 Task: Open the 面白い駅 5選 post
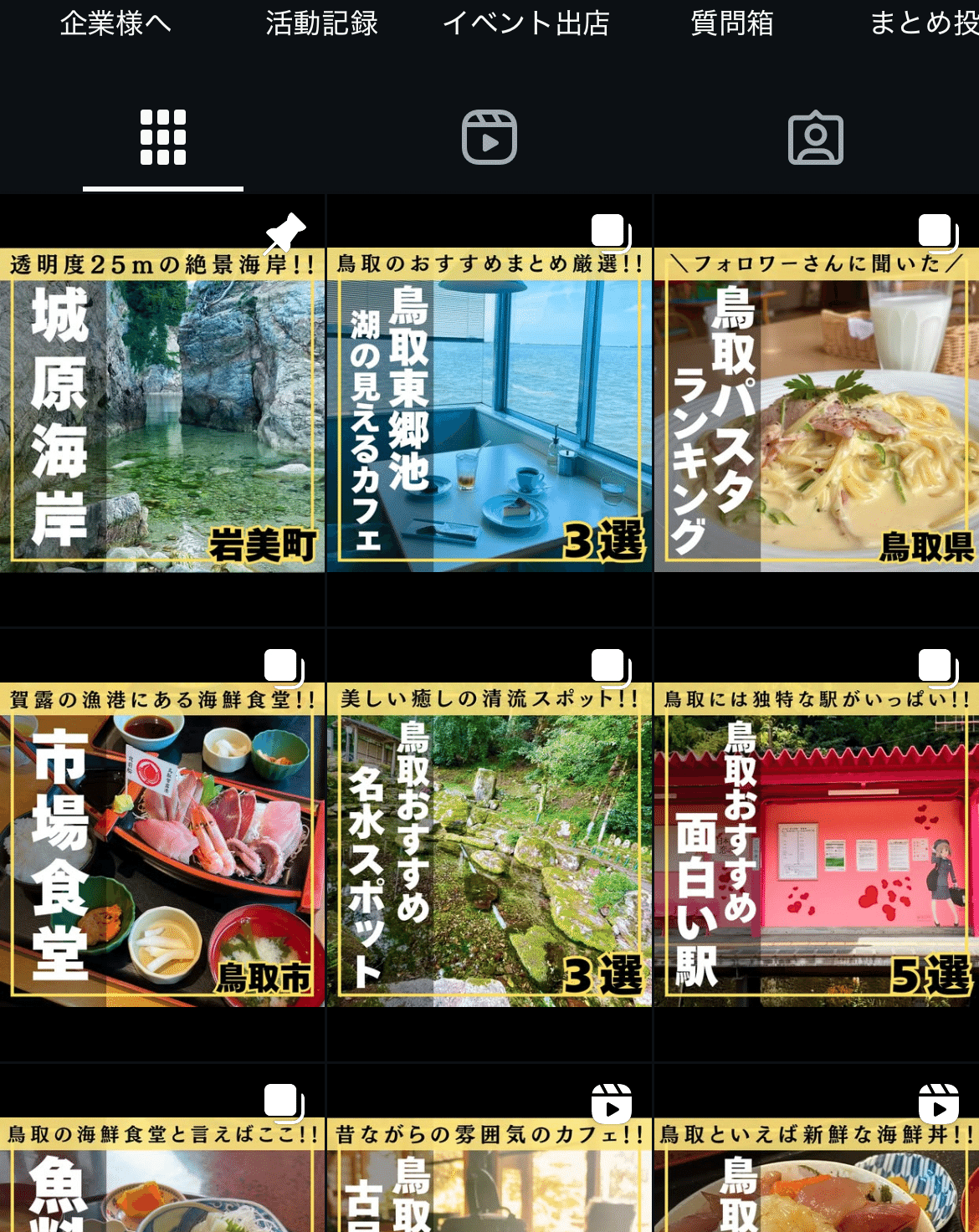coord(817,845)
